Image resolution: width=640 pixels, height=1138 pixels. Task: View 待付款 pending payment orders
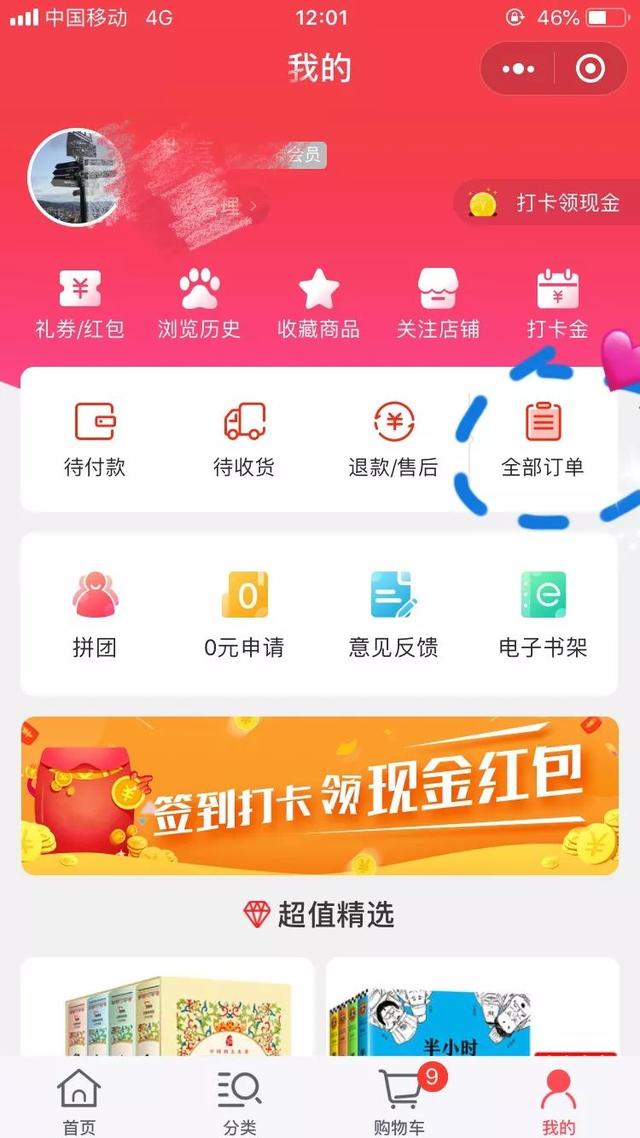(95, 439)
